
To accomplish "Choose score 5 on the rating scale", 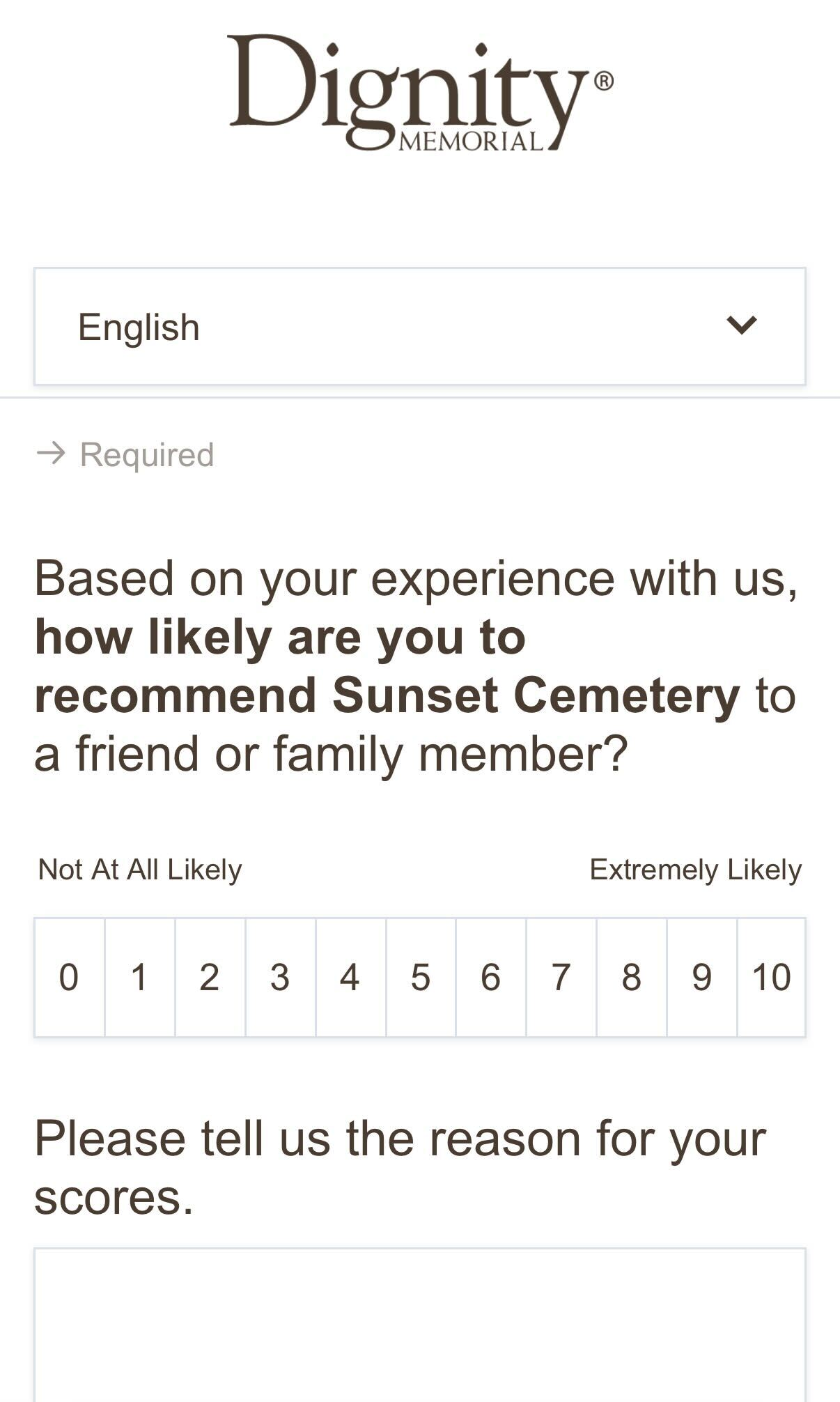I will (x=419, y=978).
